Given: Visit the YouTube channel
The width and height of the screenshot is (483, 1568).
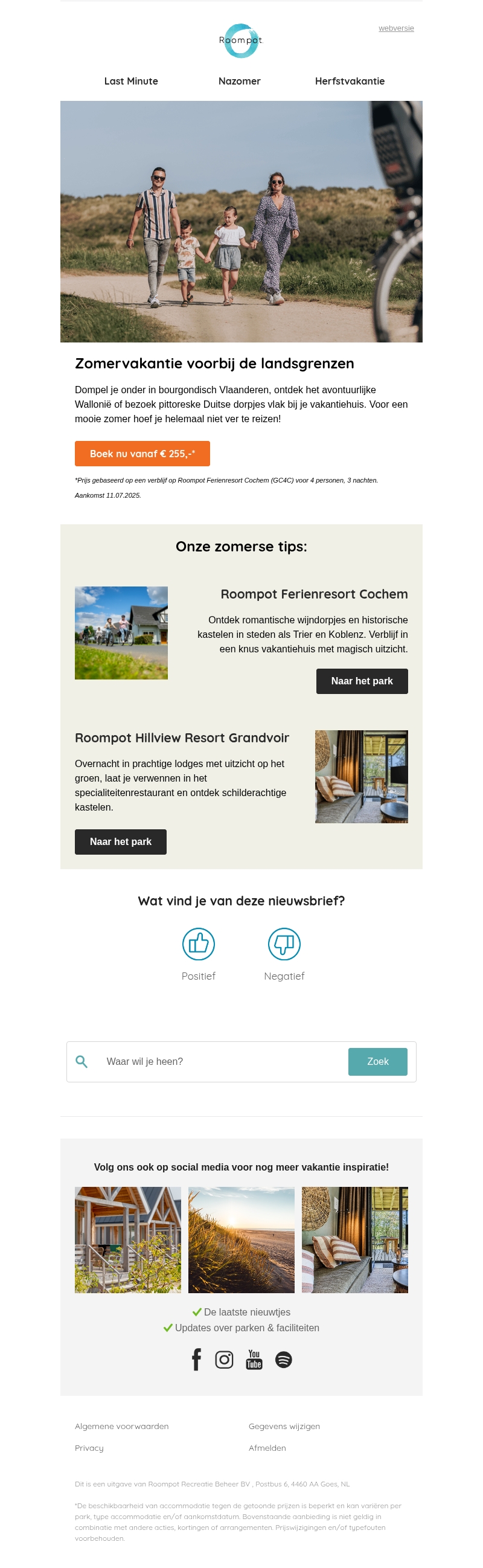Looking at the screenshot, I should 254,1358.
